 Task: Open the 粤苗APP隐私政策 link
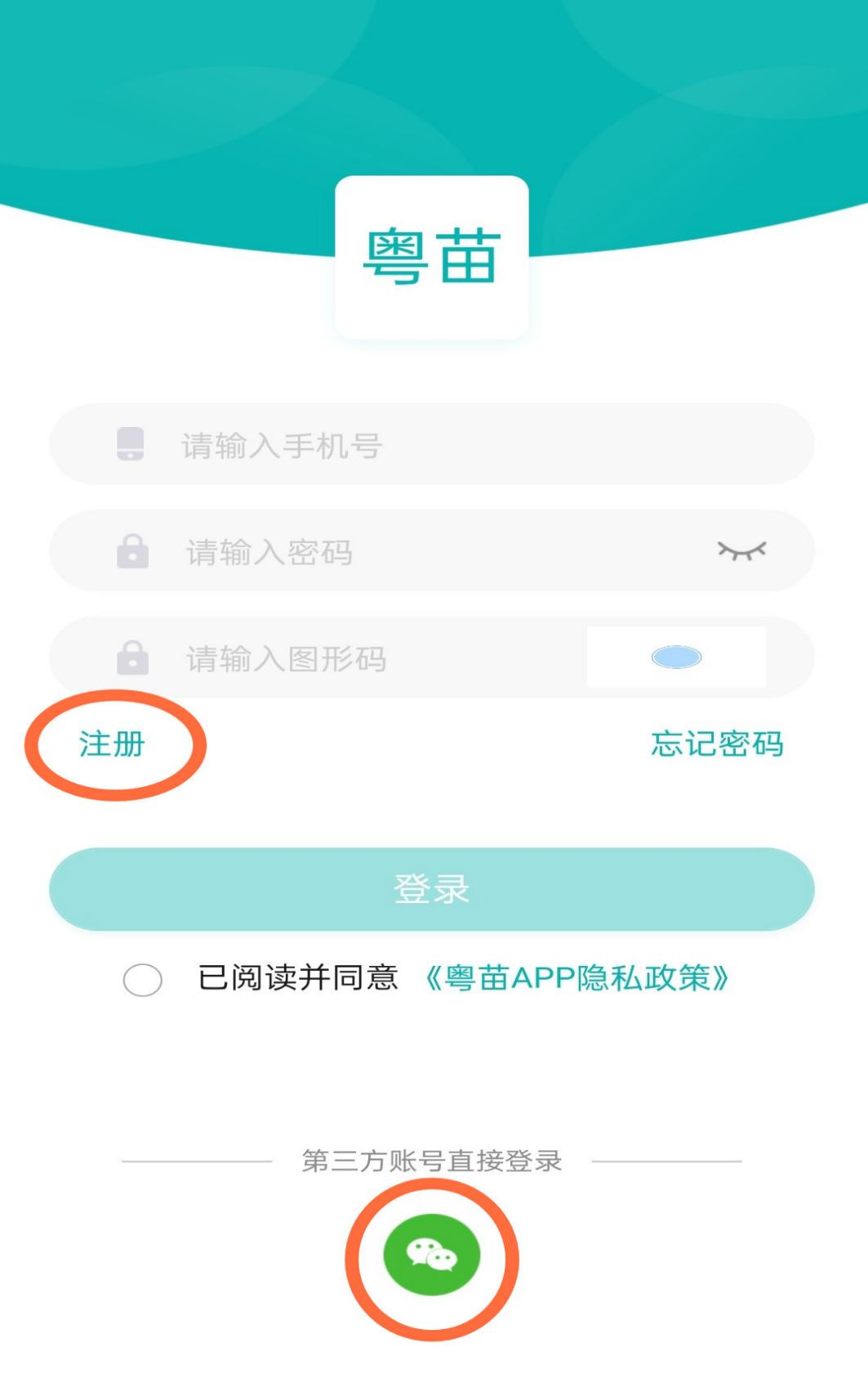(x=577, y=977)
